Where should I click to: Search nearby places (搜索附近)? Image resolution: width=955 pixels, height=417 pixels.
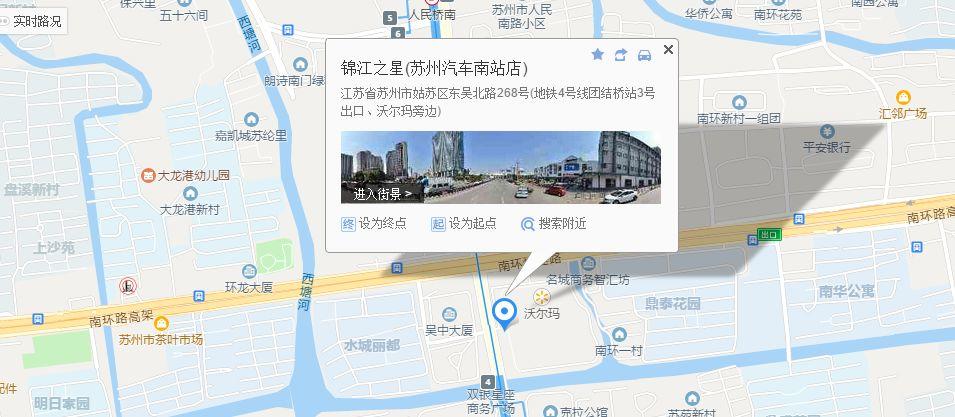point(554,224)
